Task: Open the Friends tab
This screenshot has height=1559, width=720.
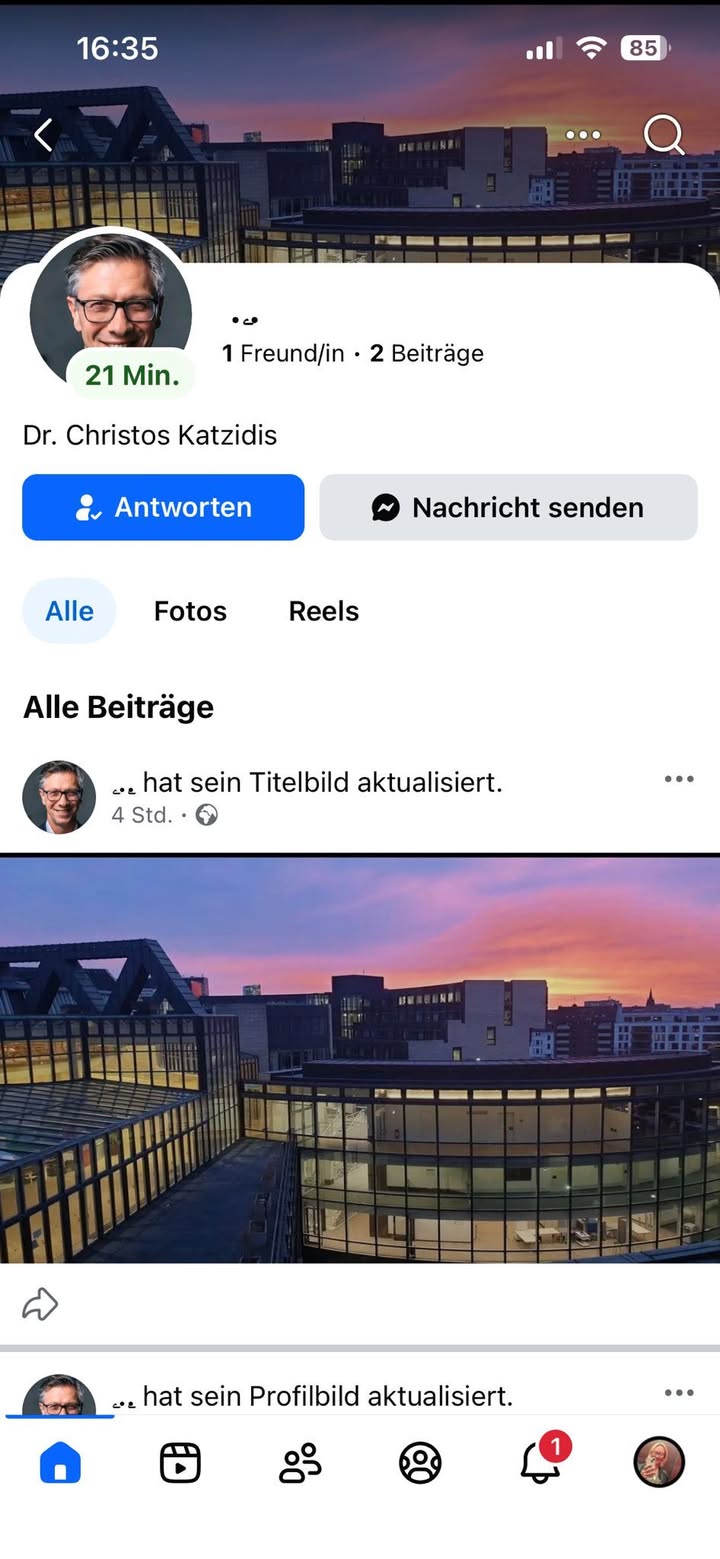Action: pos(300,1464)
